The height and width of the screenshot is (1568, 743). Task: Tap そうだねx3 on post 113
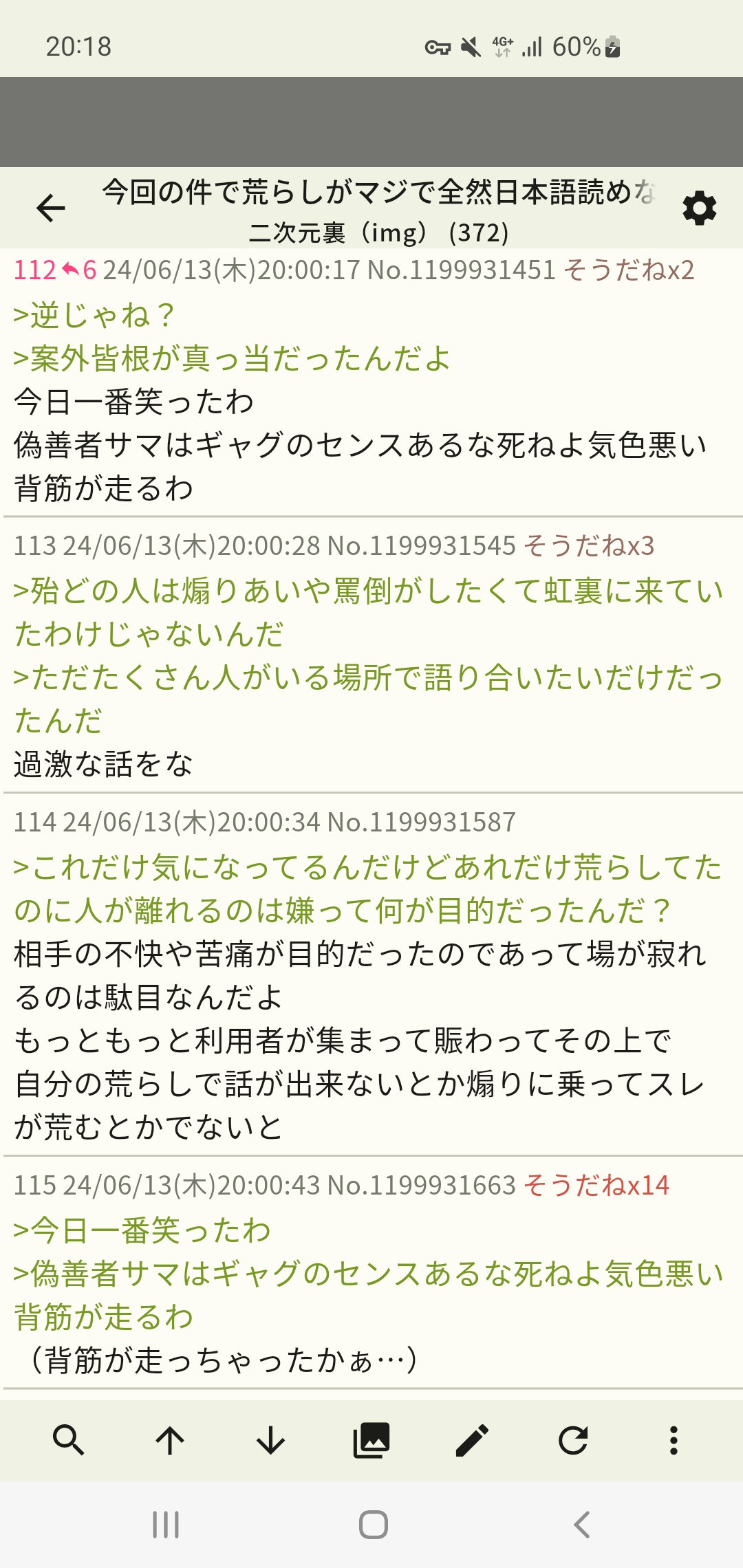tap(589, 546)
